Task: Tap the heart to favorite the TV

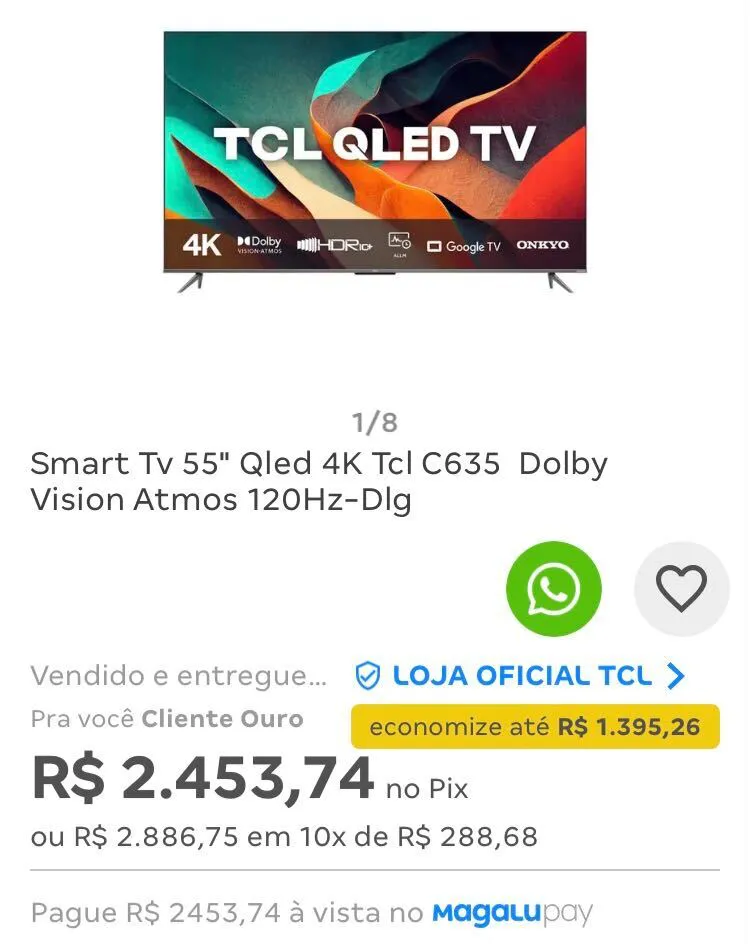Action: (681, 590)
